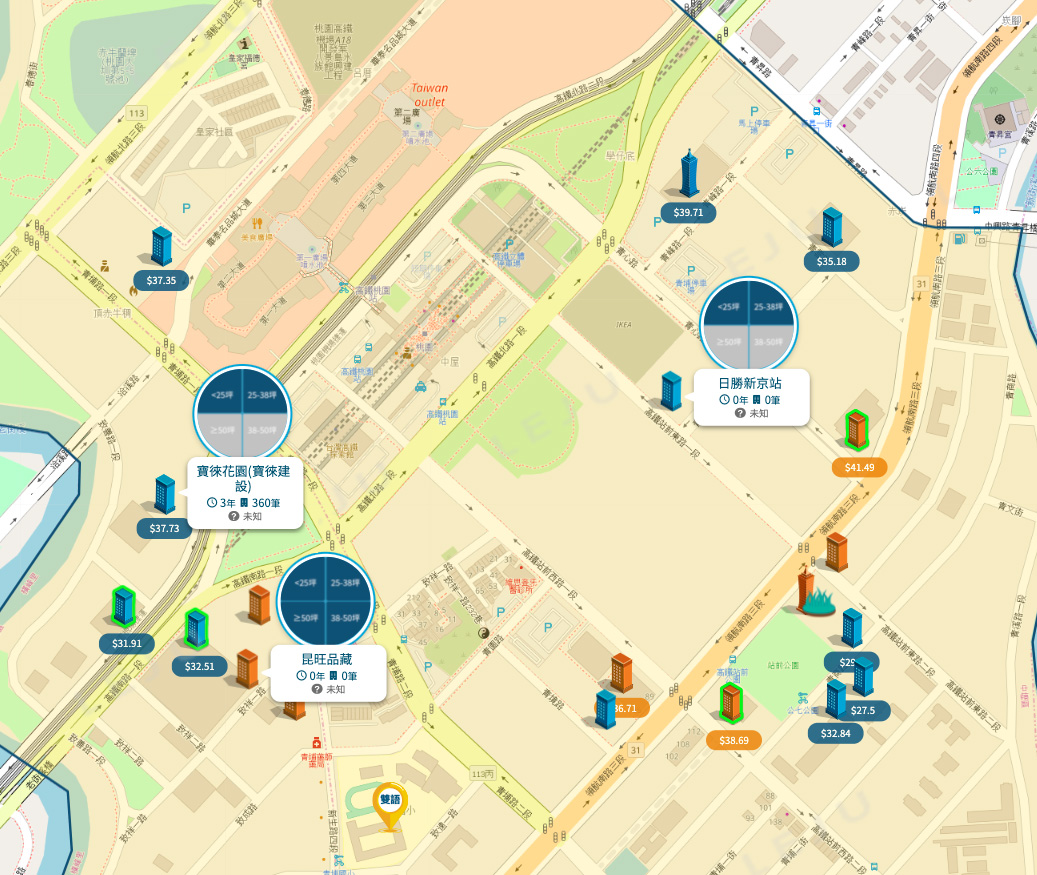The image size is (1037, 875).
Task: Open the 寶徠花園 info card
Action: (245, 491)
